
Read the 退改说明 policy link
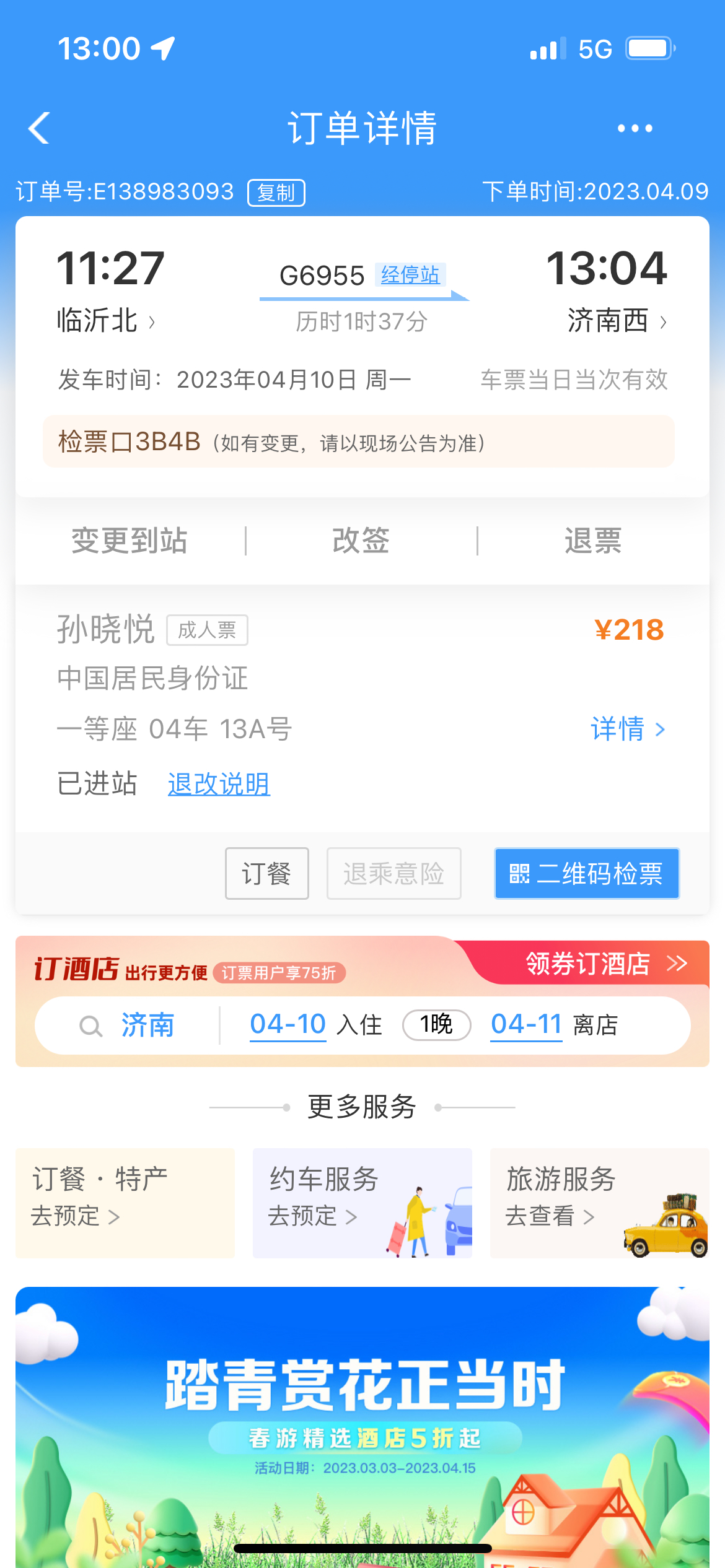pos(219,784)
